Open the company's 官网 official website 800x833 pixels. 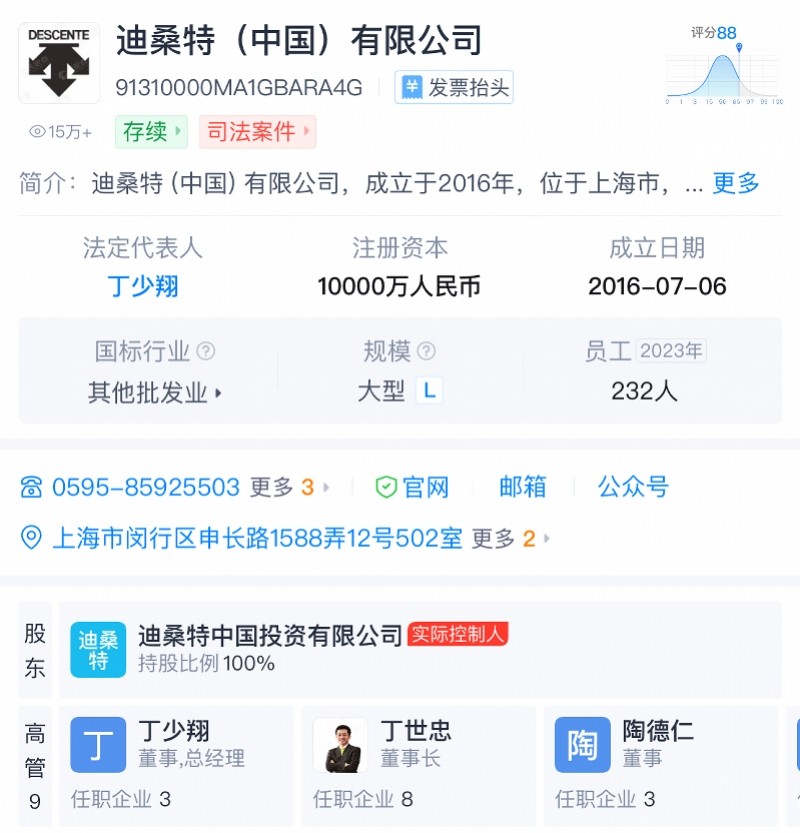pos(412,487)
